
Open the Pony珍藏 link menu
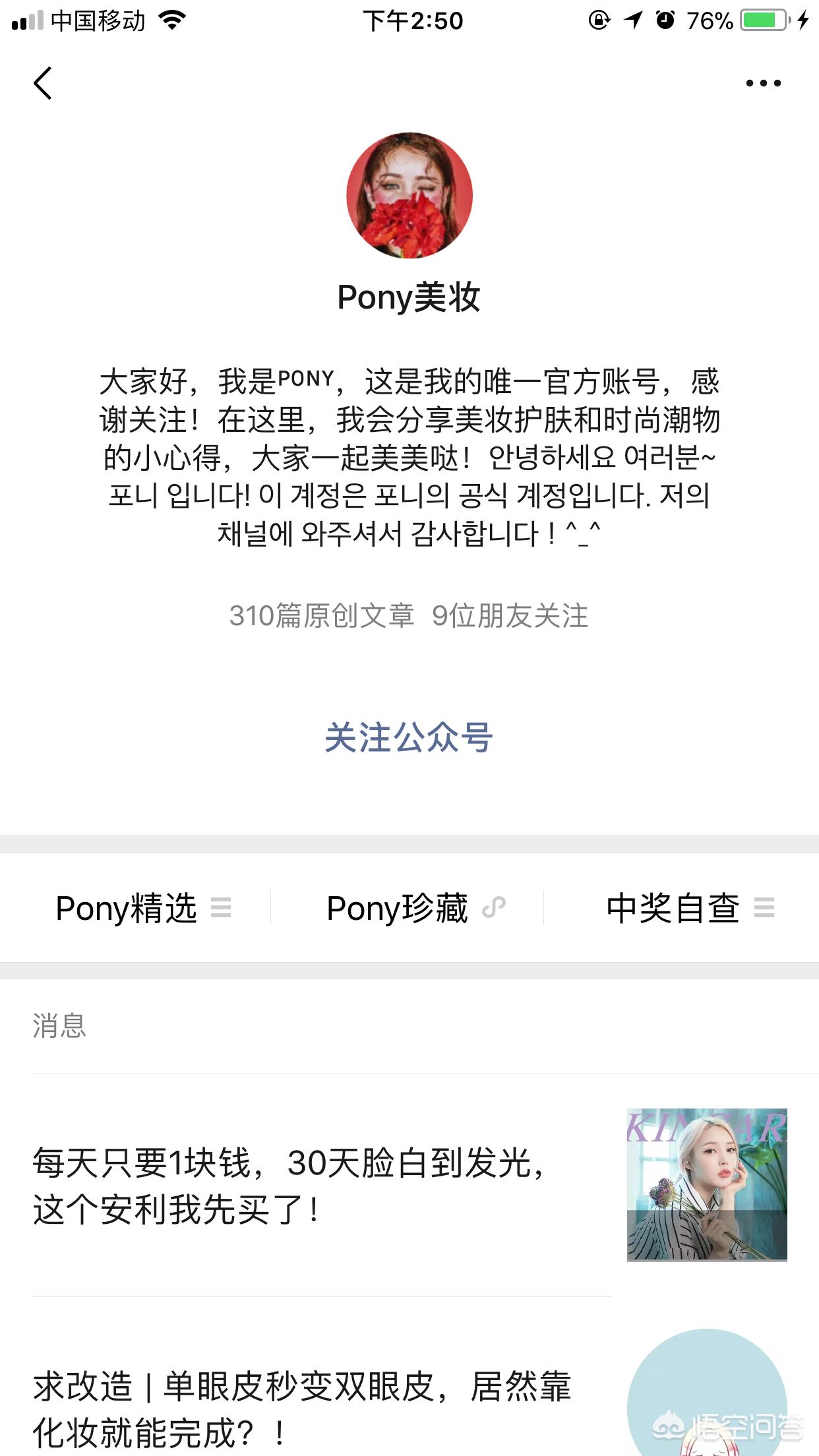tap(414, 908)
